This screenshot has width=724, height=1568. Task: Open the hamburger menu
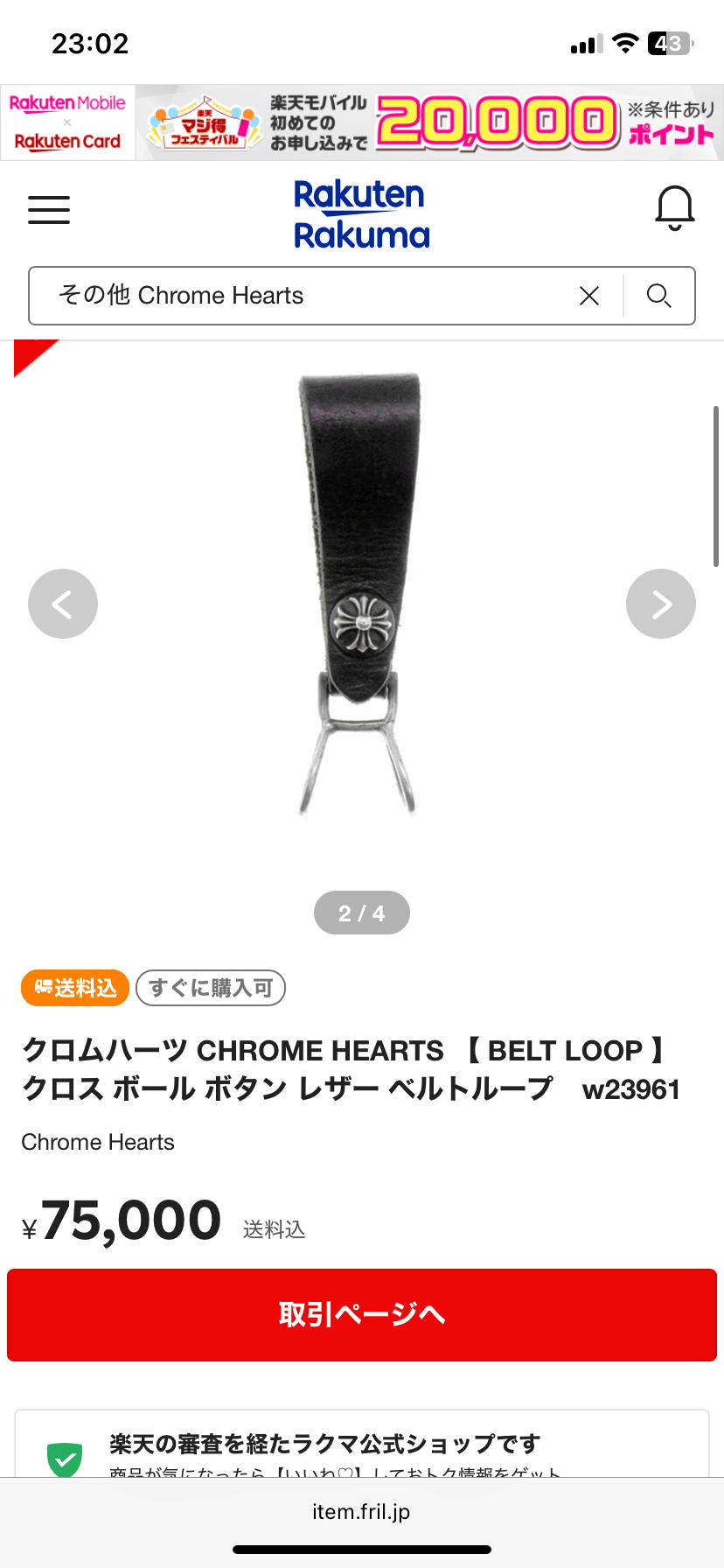(x=49, y=210)
